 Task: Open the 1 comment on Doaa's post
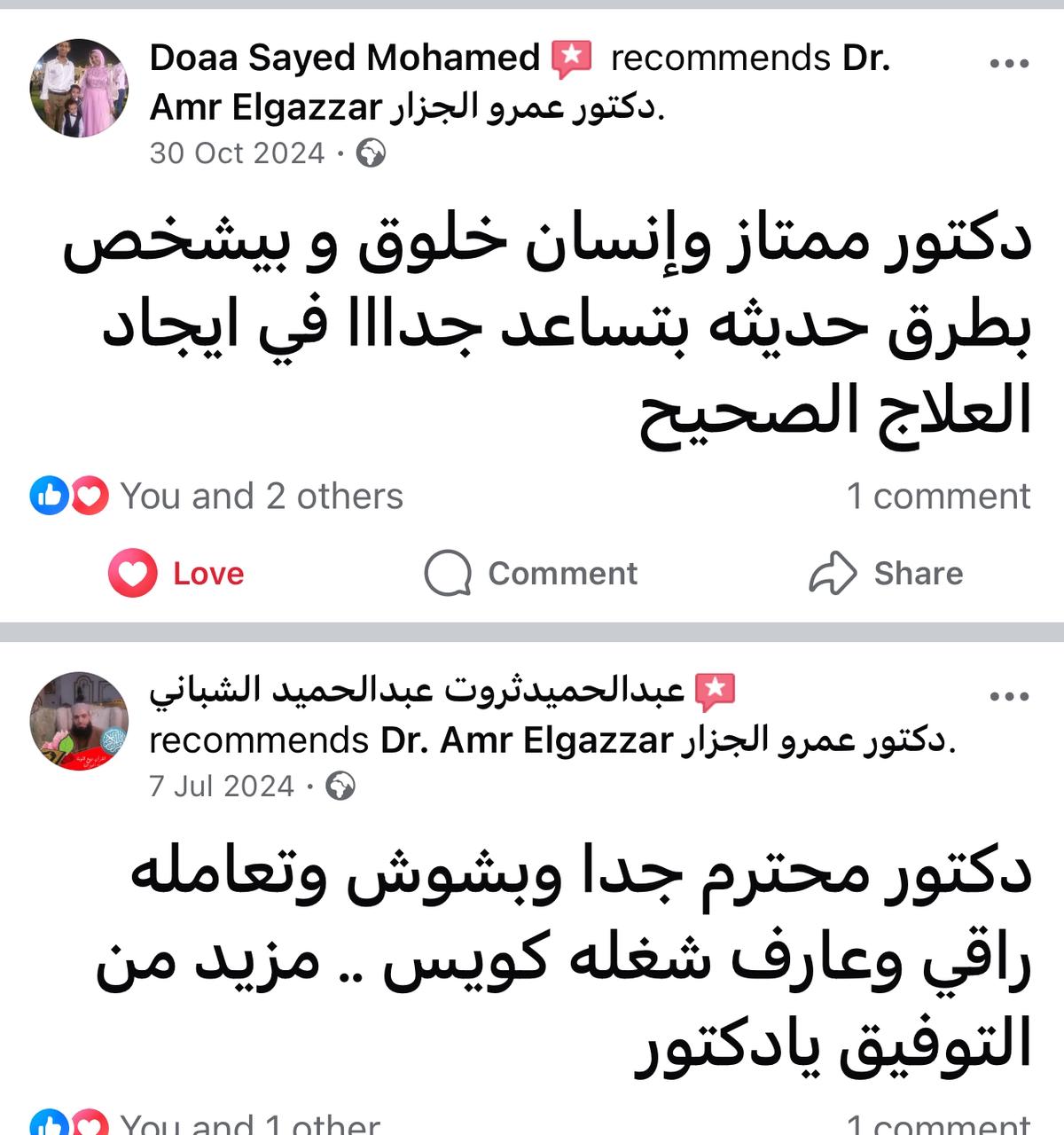pos(938,497)
